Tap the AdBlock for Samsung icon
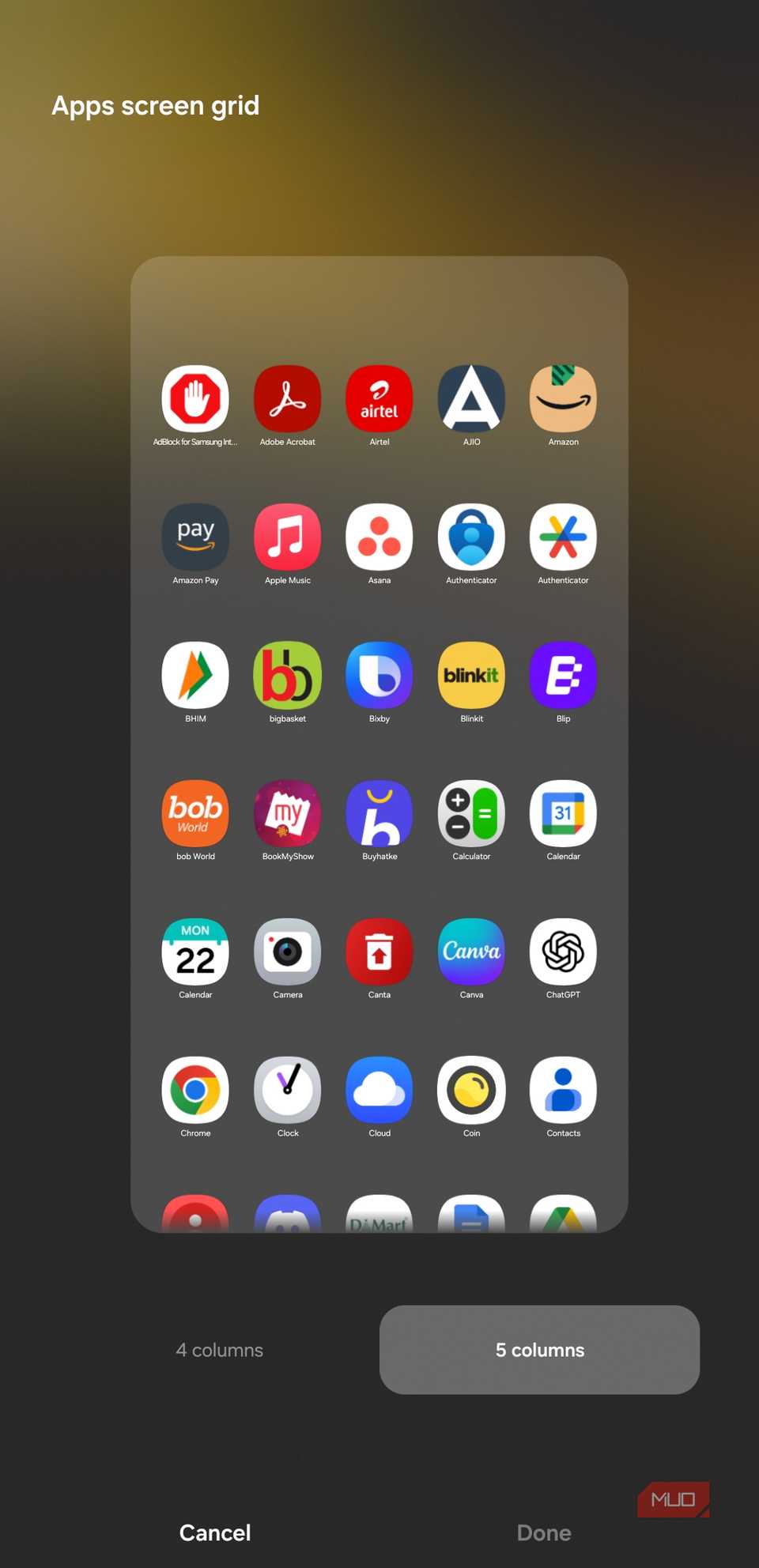Viewport: 759px width, 1568px height. tap(194, 398)
